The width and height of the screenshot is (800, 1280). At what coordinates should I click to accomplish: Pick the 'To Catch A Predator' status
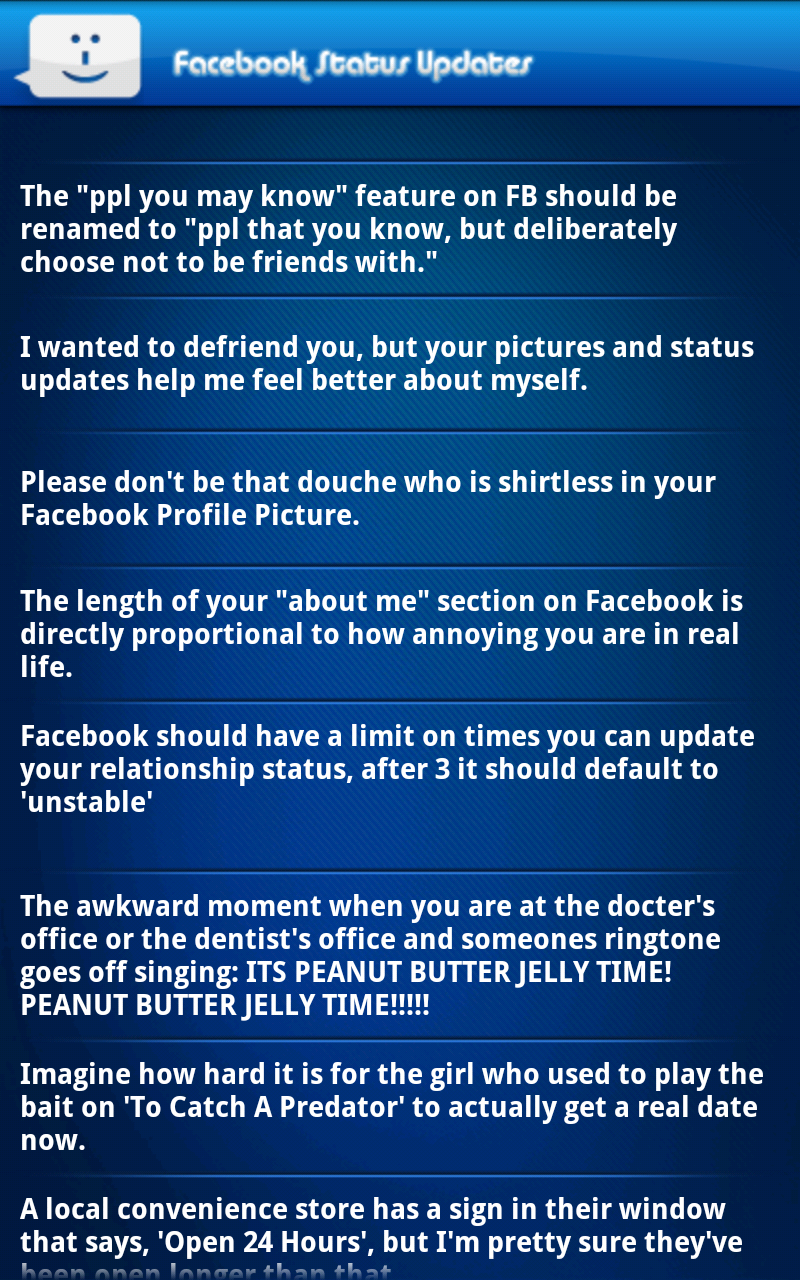(x=400, y=1107)
